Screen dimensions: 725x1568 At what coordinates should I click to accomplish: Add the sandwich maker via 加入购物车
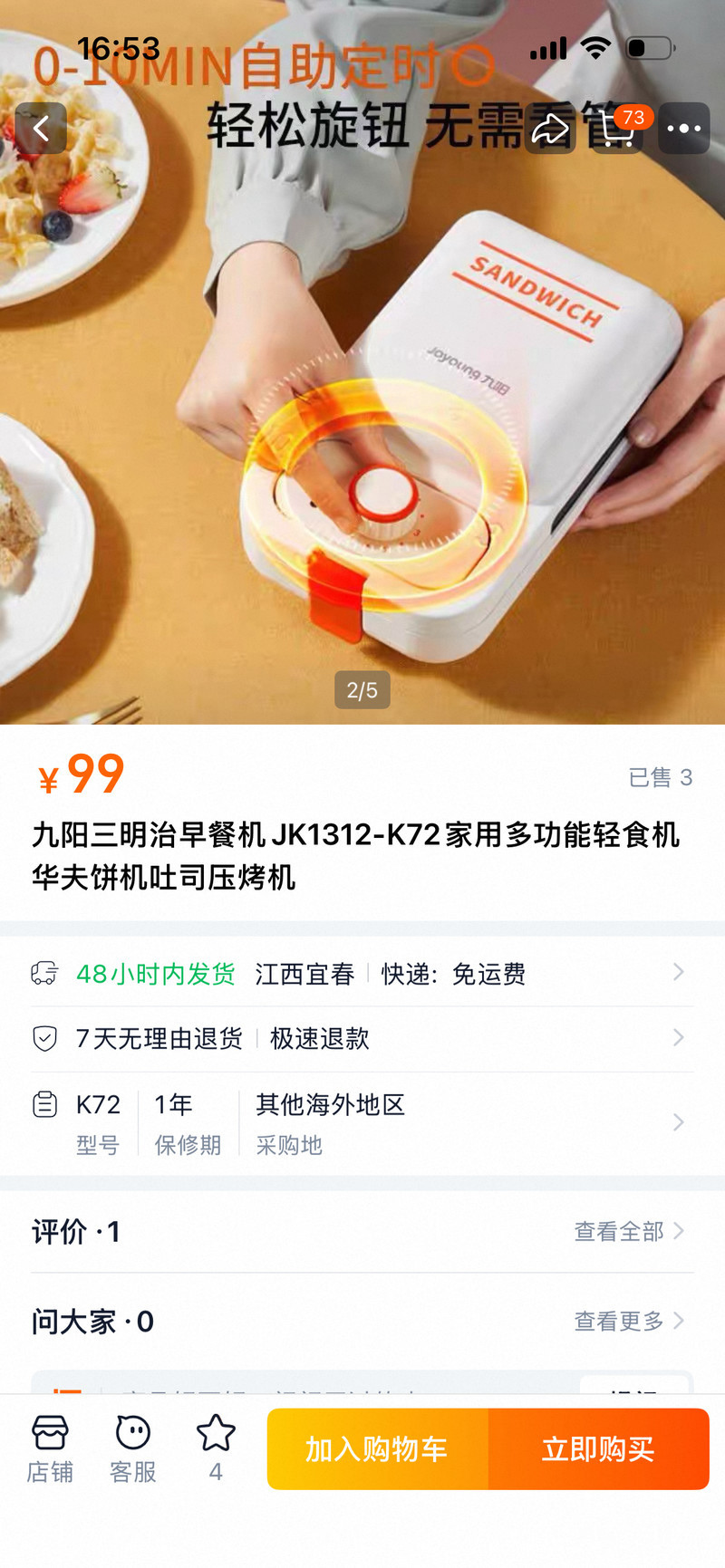tap(377, 1449)
